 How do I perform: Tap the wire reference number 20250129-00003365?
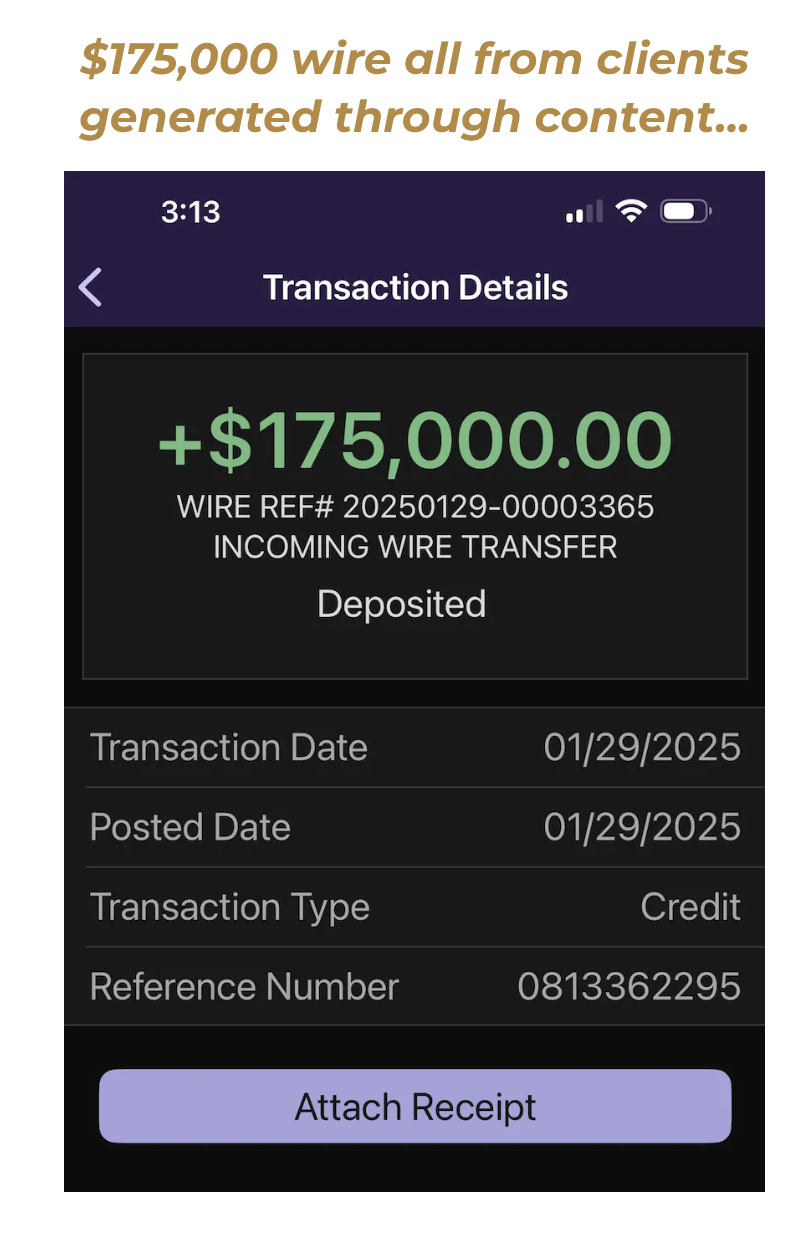click(415, 507)
